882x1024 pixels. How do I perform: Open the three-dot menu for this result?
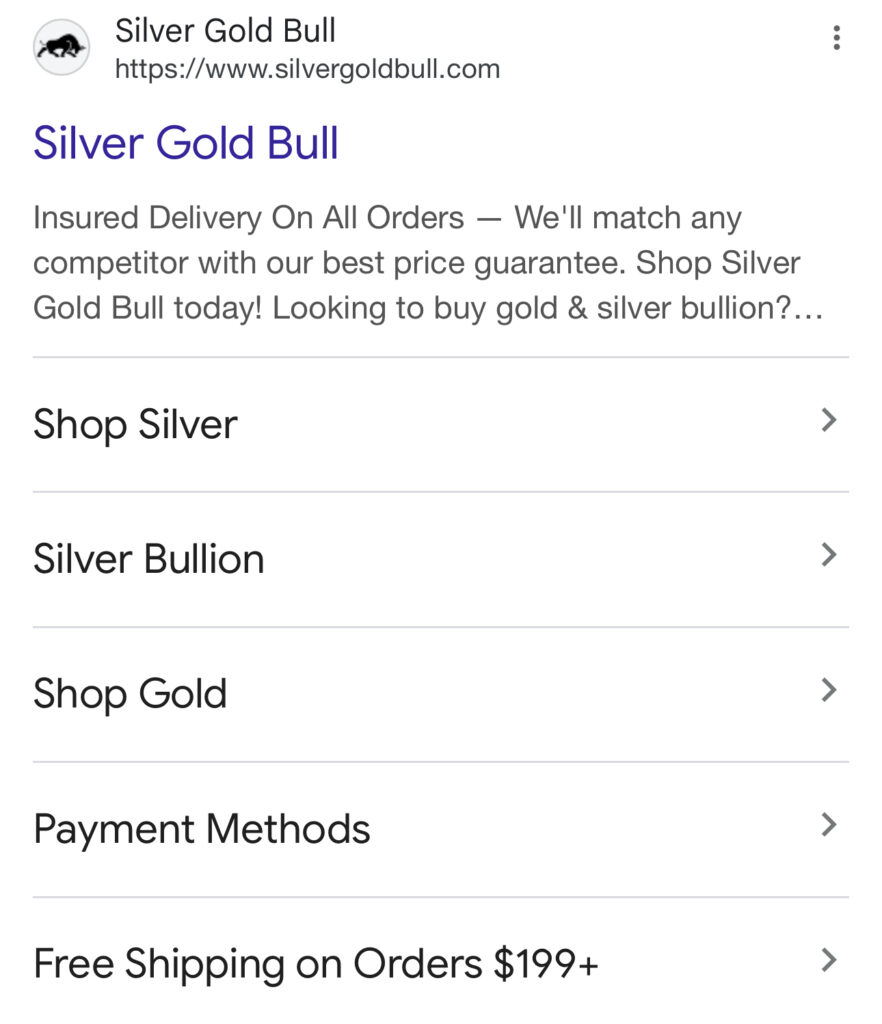tap(836, 39)
